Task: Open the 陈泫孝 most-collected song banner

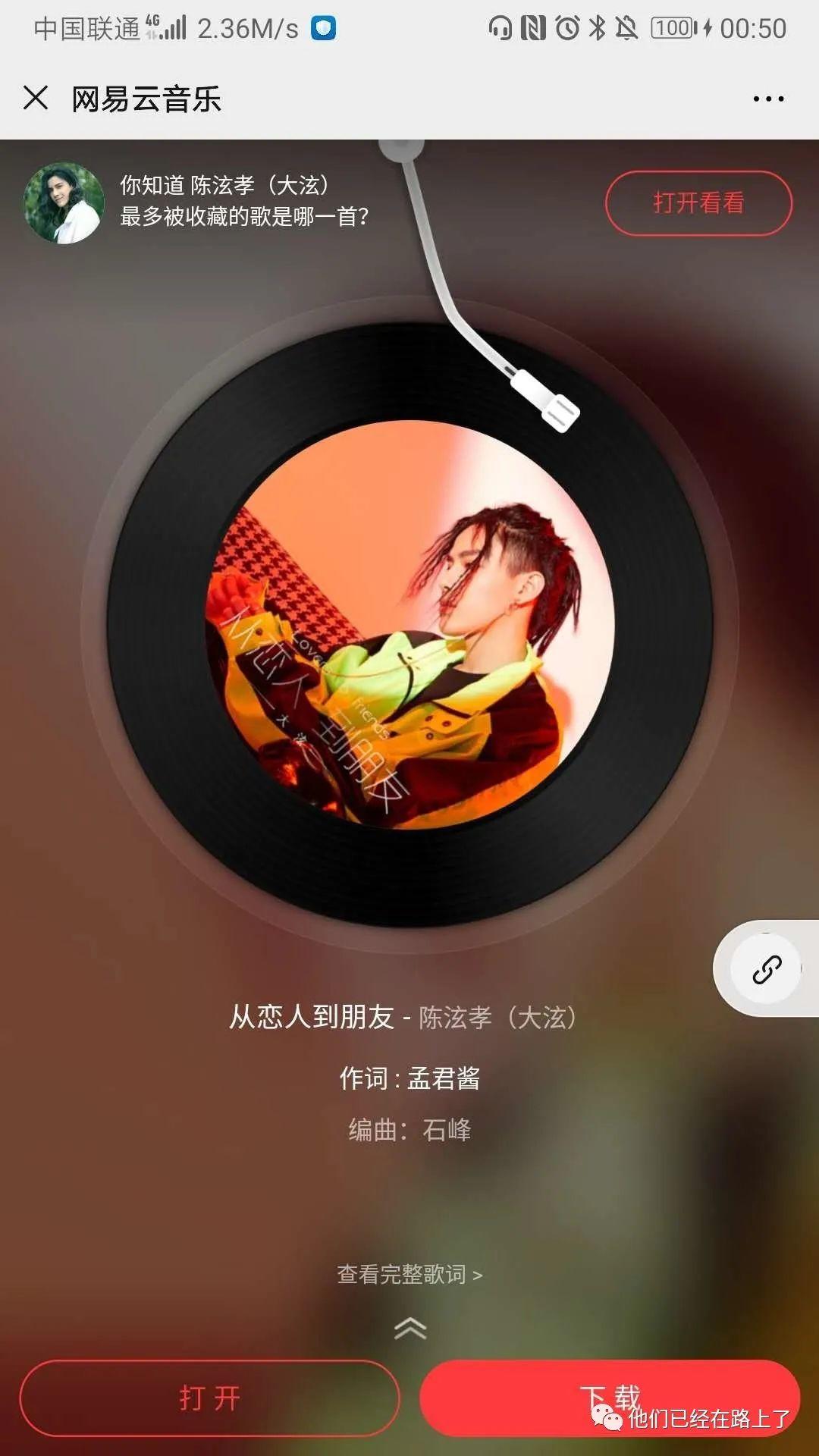Action: pos(243,202)
